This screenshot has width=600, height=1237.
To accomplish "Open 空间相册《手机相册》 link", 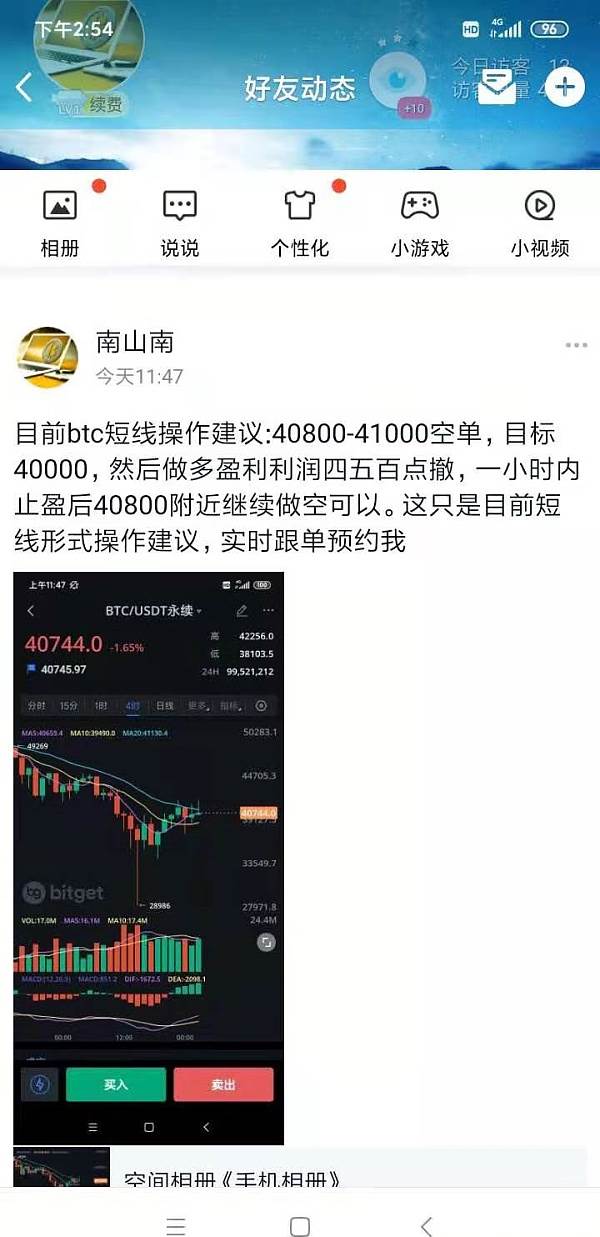I will pyautogui.click(x=237, y=1177).
